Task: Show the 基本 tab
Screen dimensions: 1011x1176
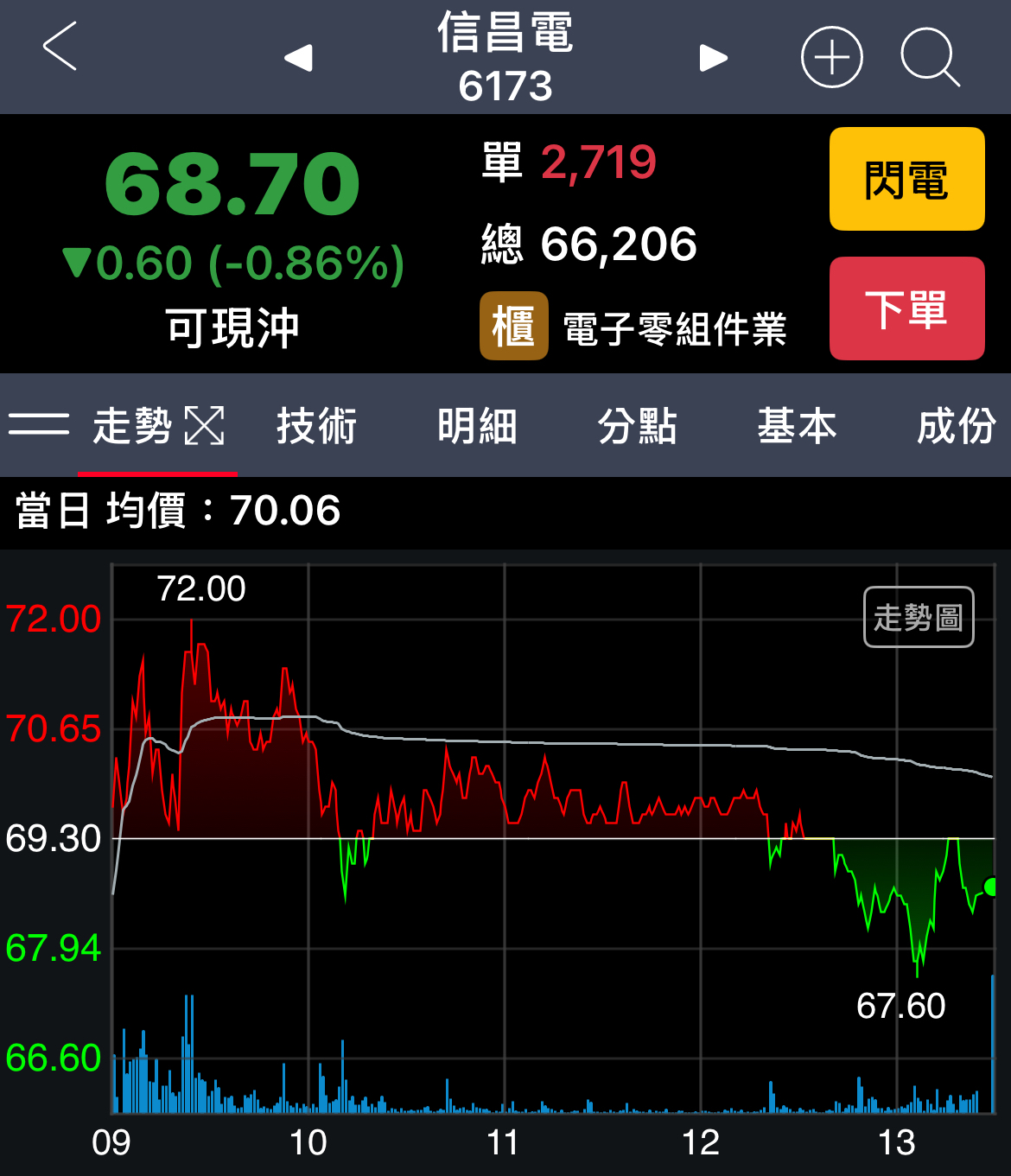Action: pyautogui.click(x=797, y=426)
